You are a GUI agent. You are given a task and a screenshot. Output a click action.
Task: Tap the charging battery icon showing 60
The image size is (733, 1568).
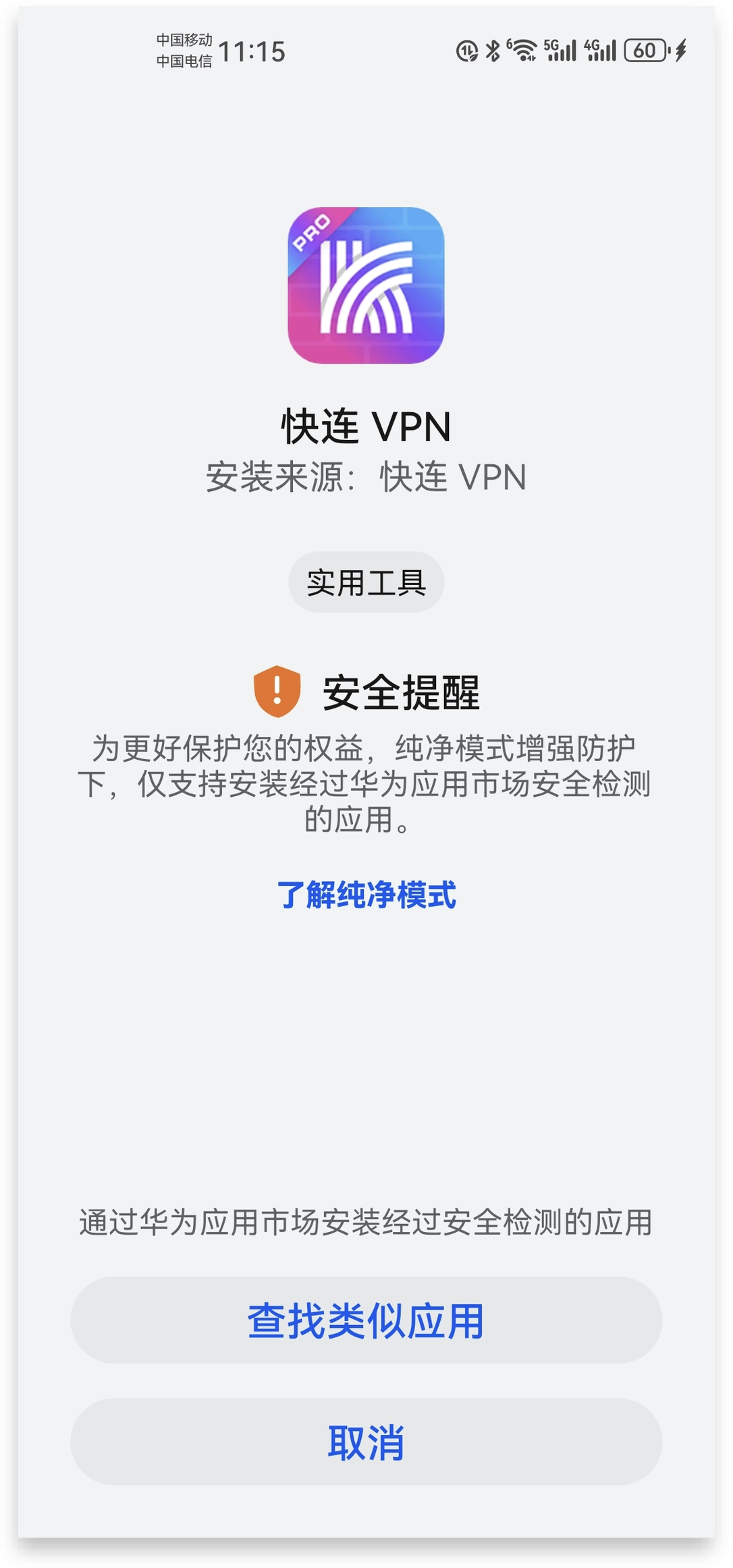pos(646,49)
